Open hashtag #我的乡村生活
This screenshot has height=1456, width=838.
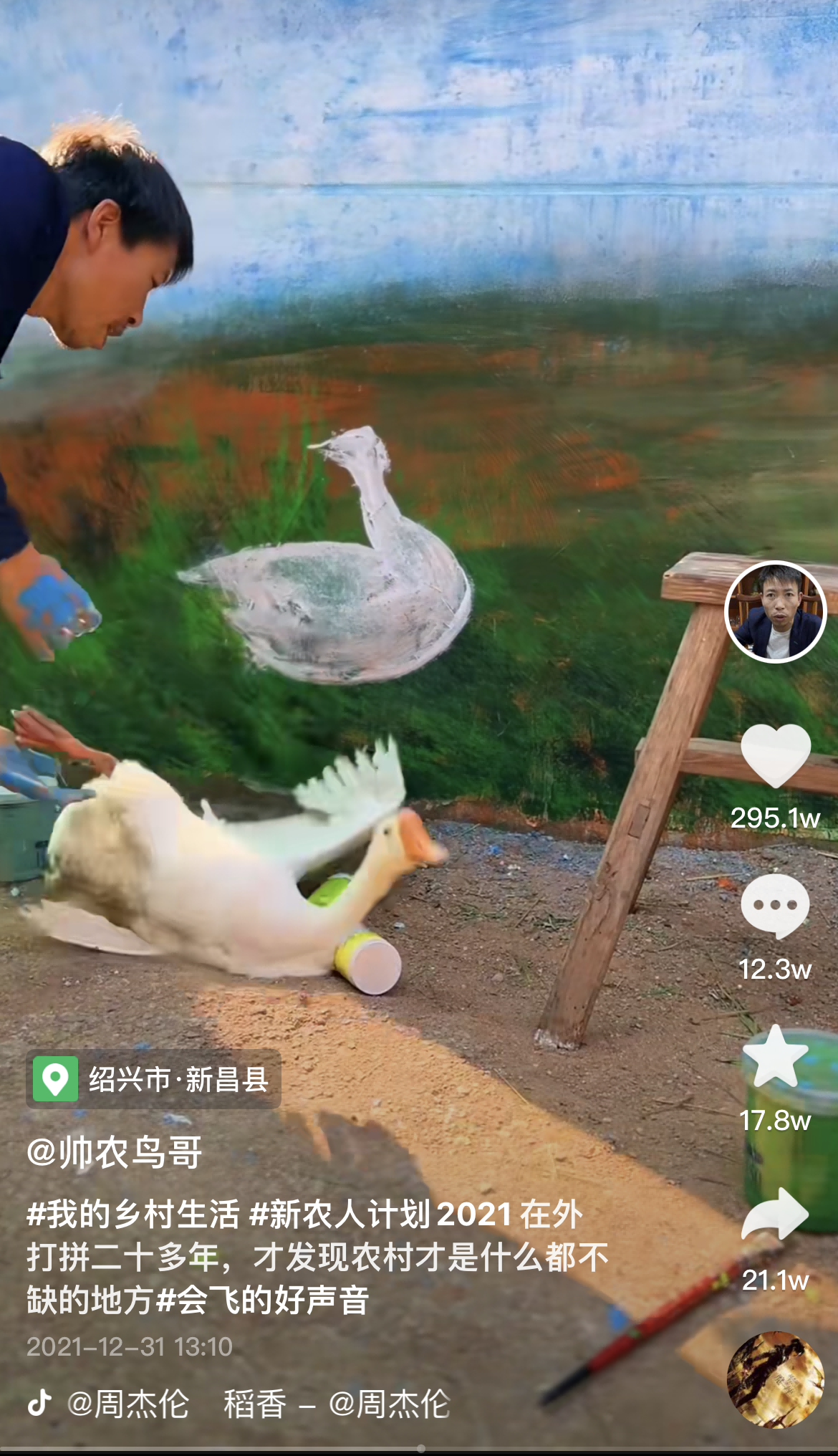(x=133, y=1215)
